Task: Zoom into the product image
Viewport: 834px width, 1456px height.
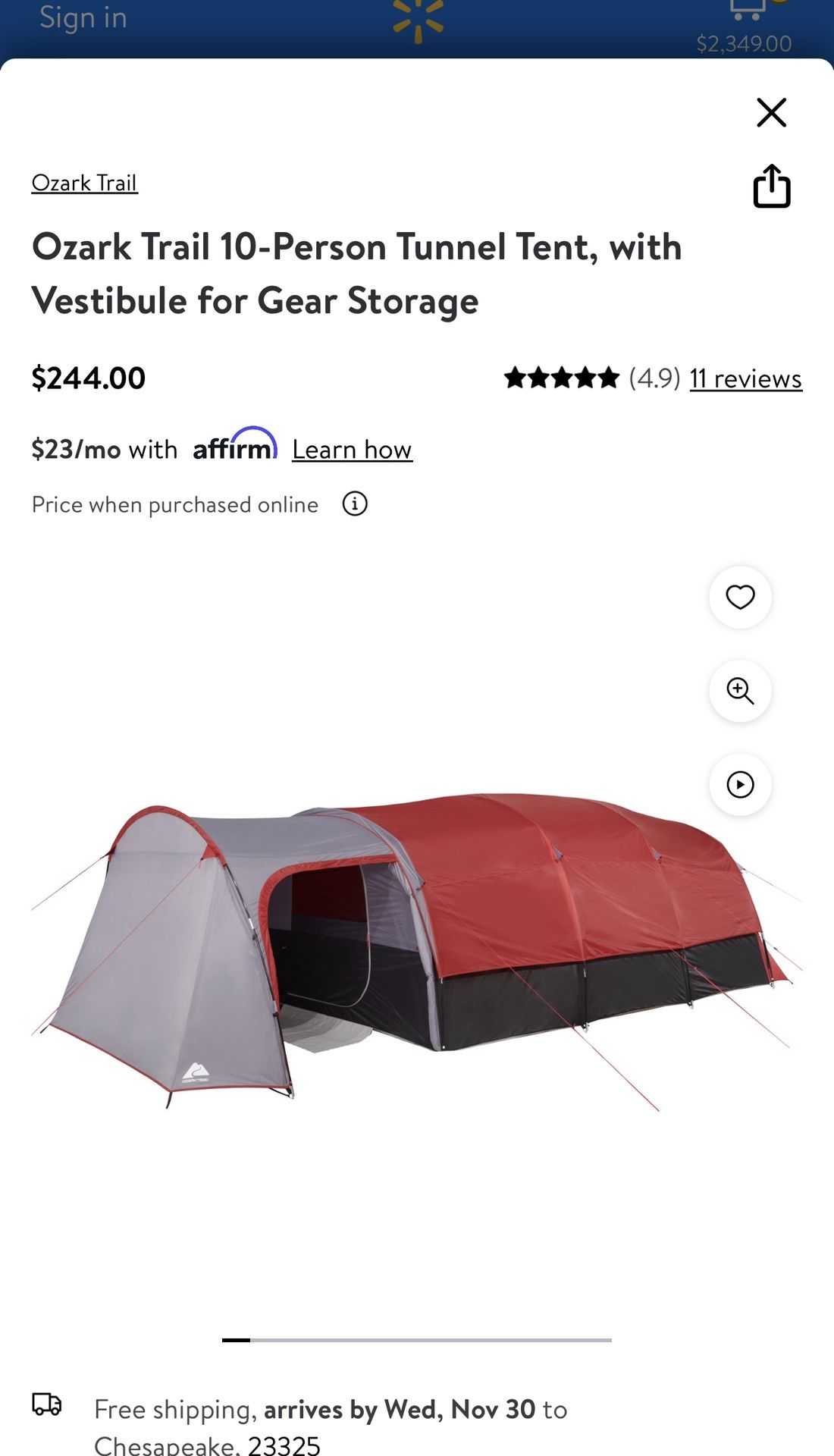Action: (740, 691)
